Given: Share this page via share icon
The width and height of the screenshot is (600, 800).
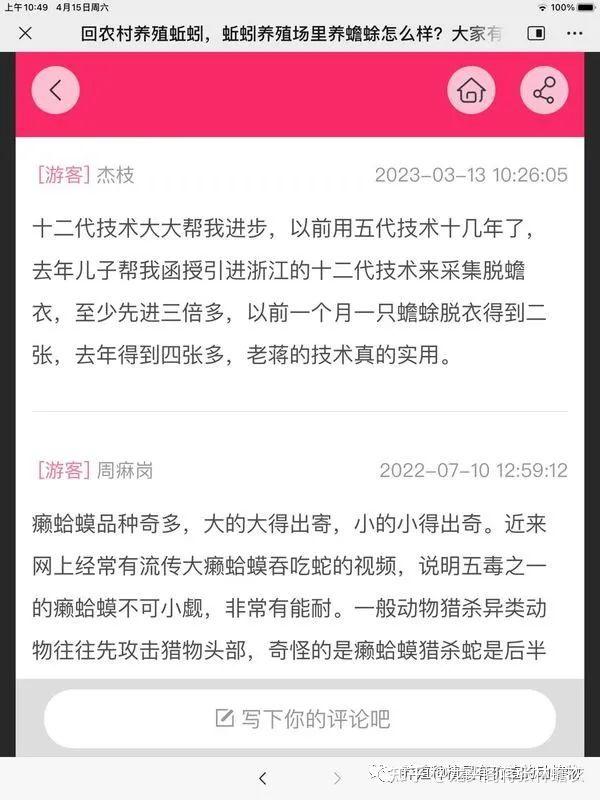Looking at the screenshot, I should [x=543, y=91].
